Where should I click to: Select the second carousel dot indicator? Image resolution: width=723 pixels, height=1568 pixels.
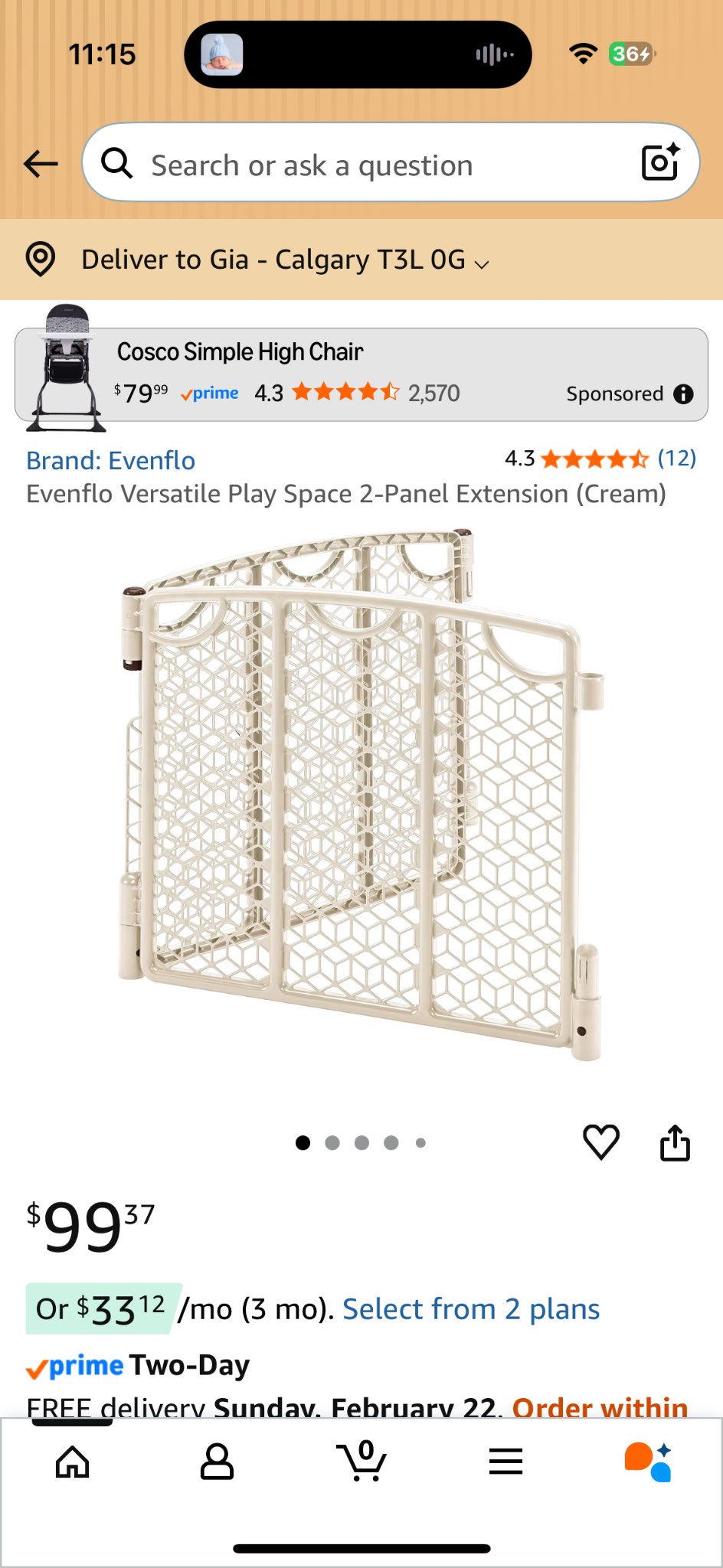point(332,1142)
